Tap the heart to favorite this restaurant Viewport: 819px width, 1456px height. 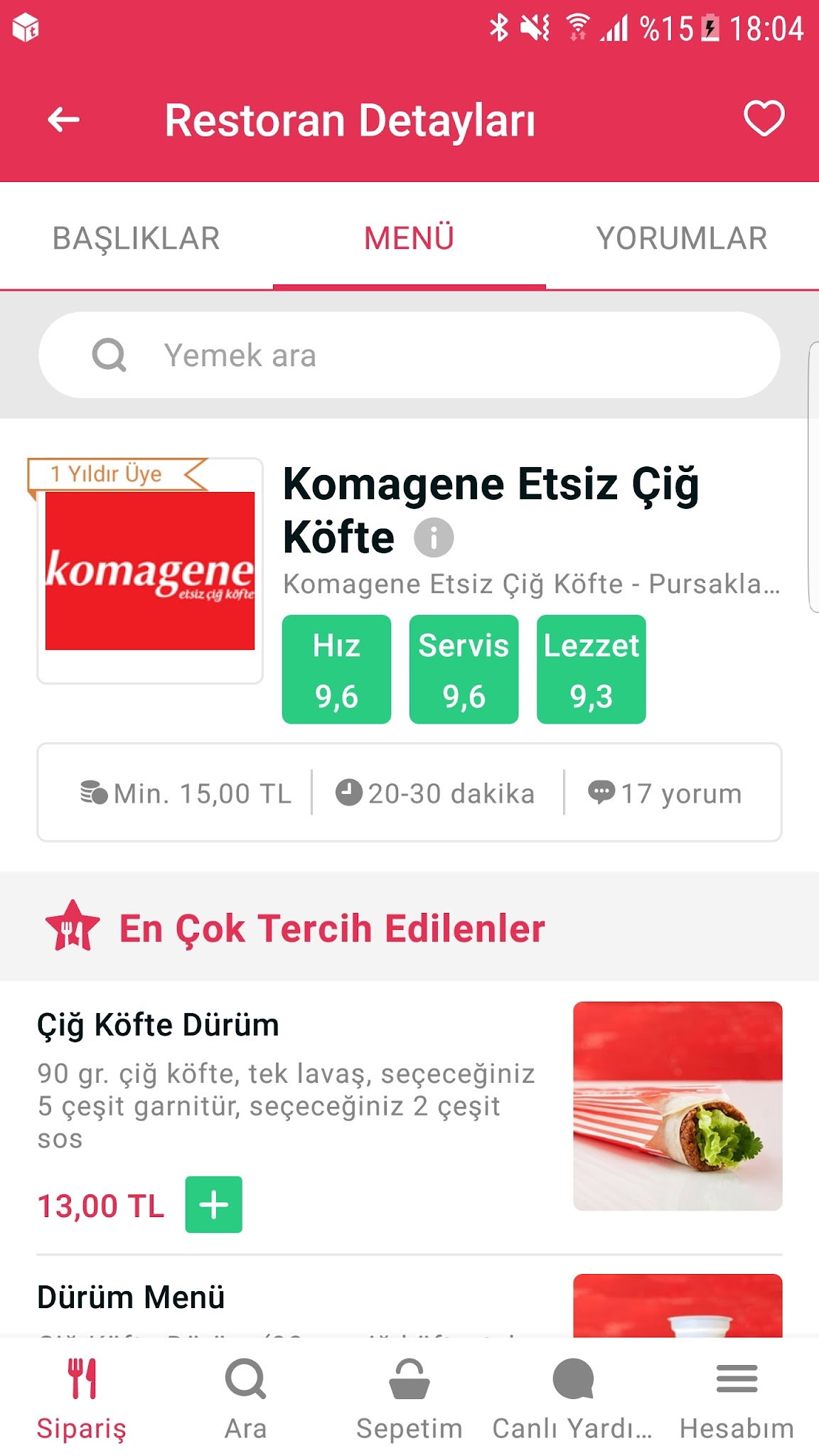[762, 119]
